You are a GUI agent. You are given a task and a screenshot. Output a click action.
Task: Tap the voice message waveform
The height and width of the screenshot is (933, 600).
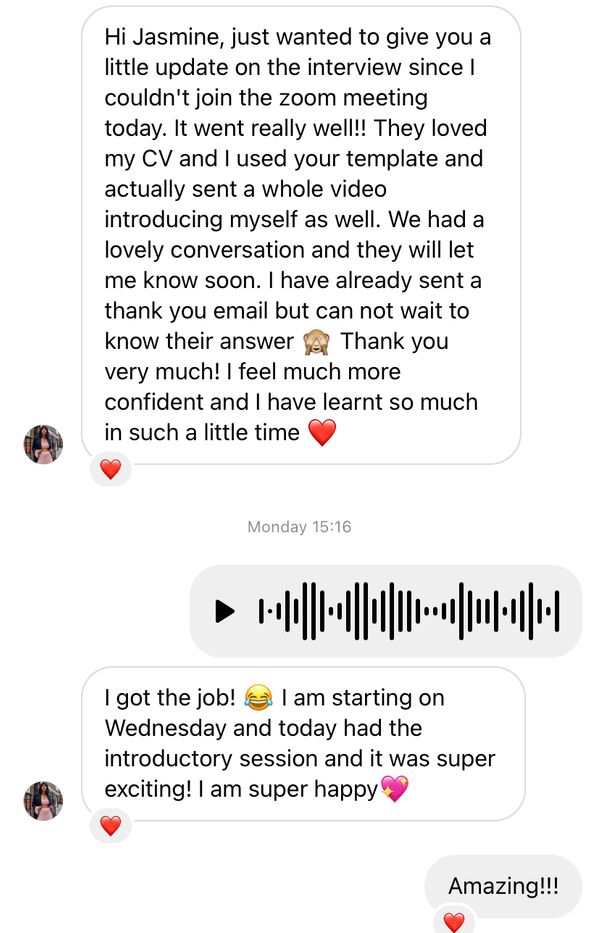tap(408, 611)
